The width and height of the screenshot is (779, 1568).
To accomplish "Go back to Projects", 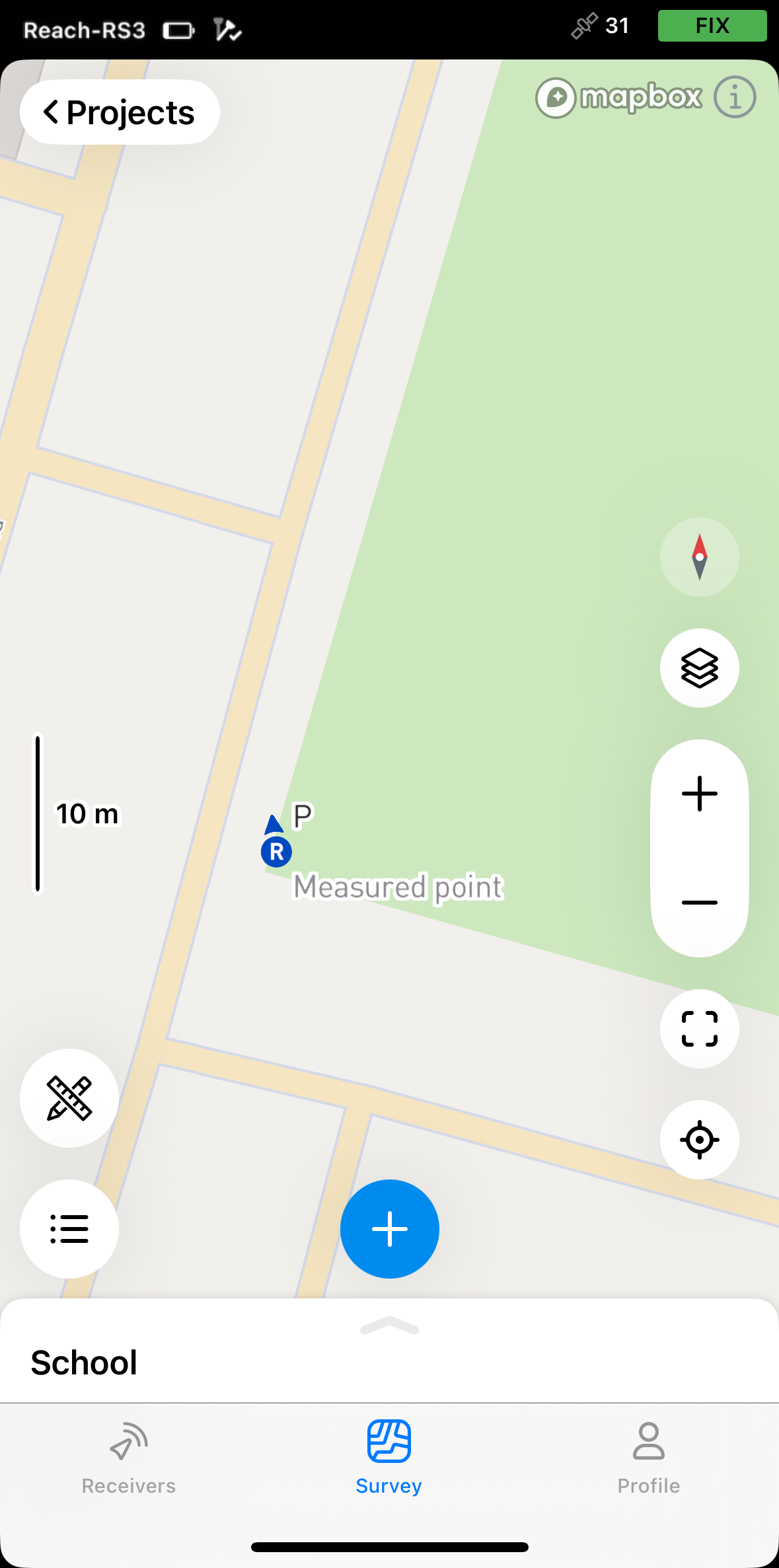I will coord(120,112).
